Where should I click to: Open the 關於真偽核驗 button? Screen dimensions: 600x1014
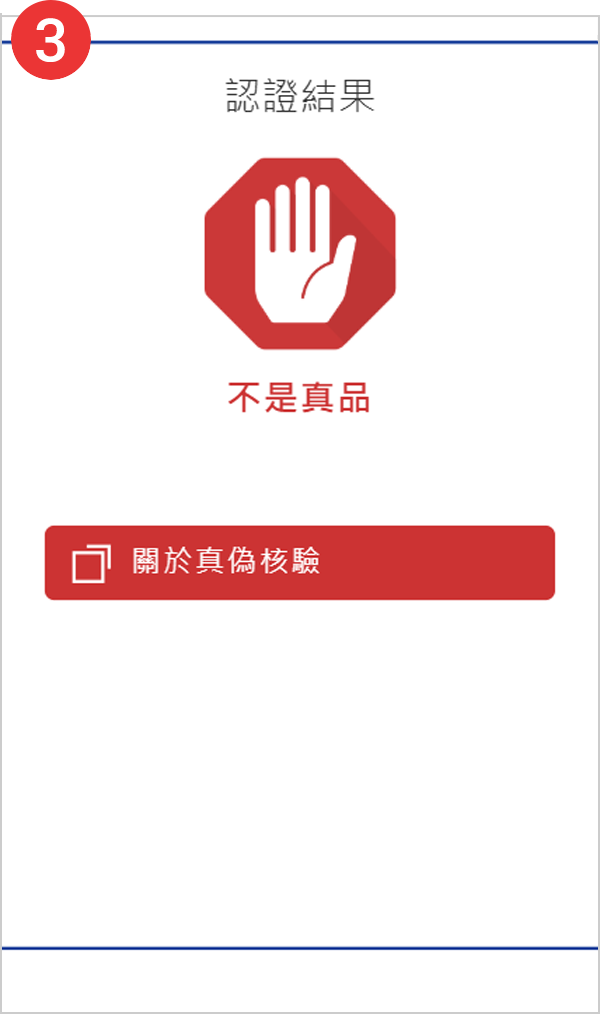tap(299, 563)
